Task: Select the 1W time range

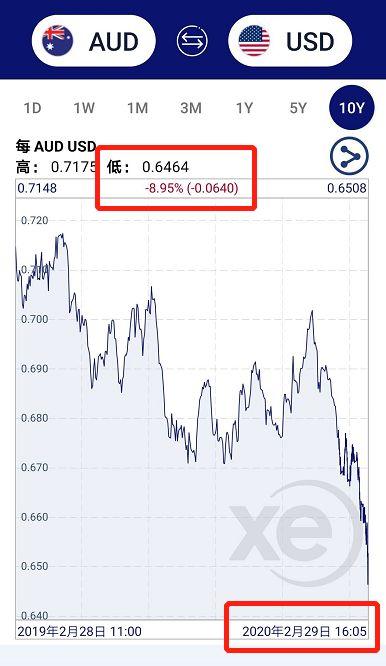Action: (84, 108)
